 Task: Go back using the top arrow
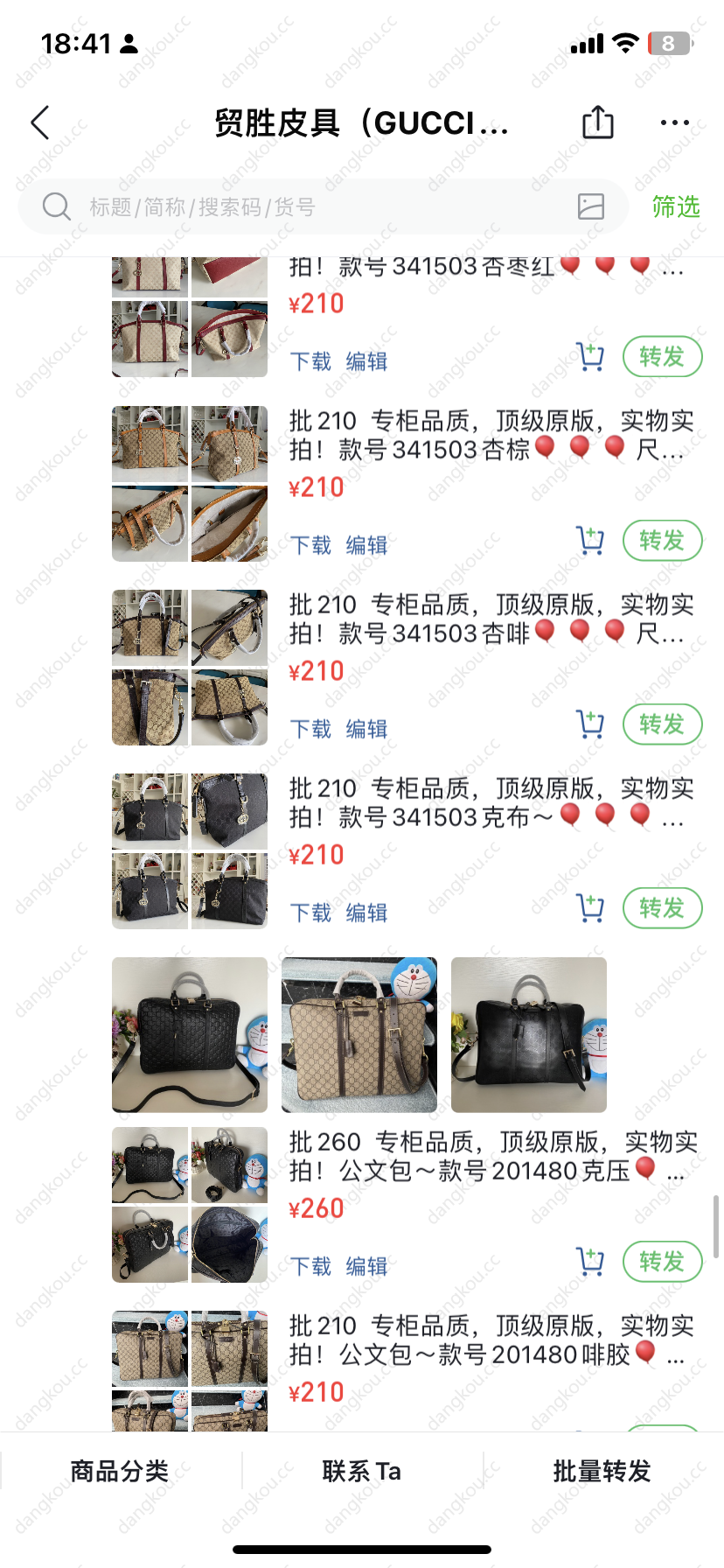coord(40,123)
